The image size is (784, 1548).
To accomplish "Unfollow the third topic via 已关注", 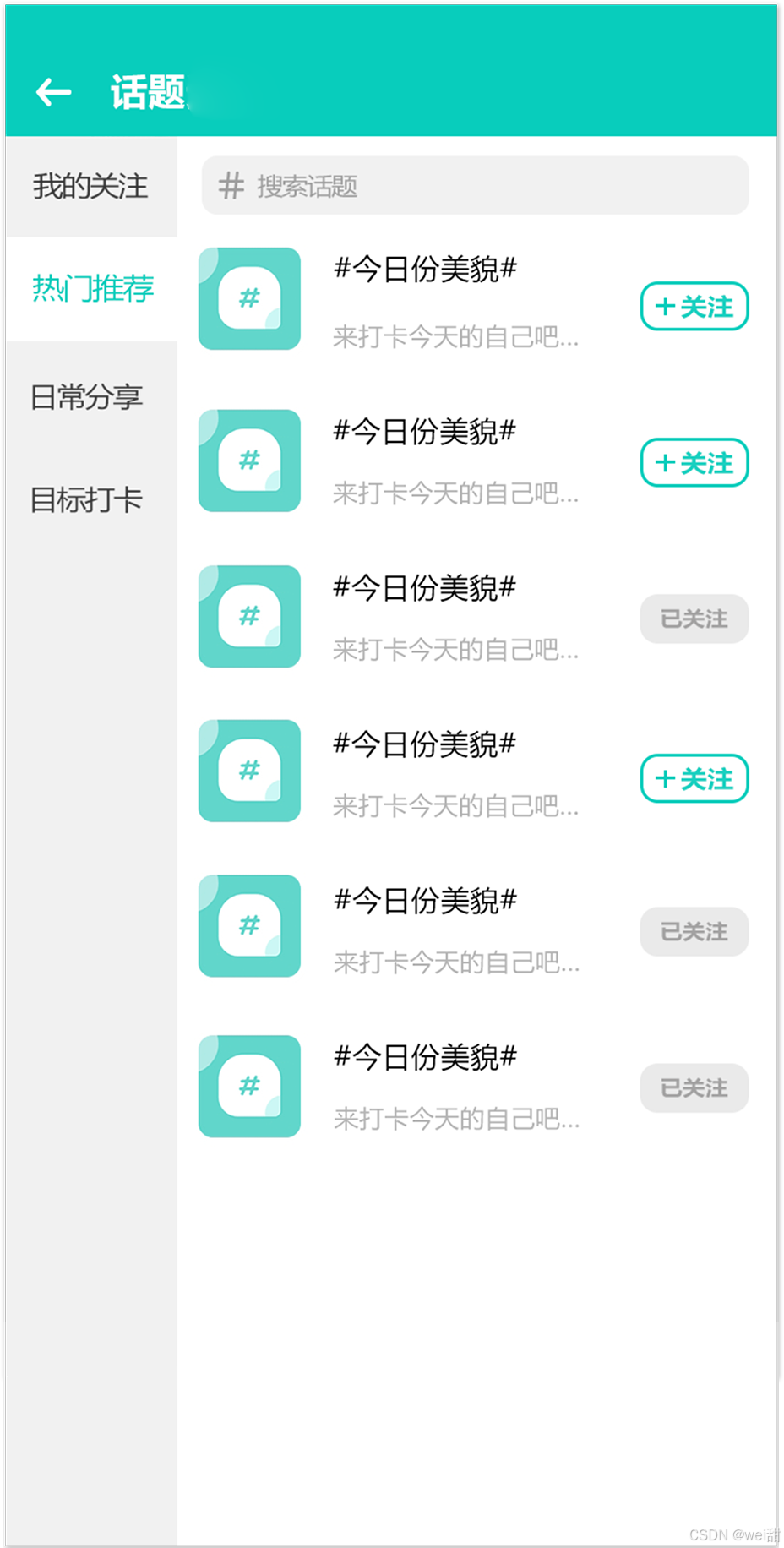I will coord(694,619).
